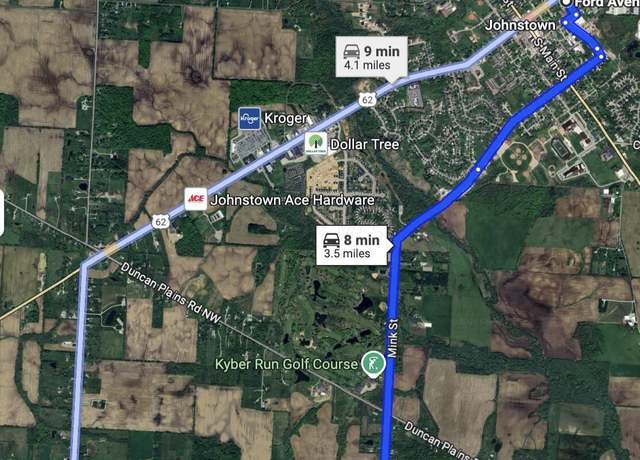Screen dimensions: 640x460
Task: Open the Kroger place marker
Action: pos(249,118)
